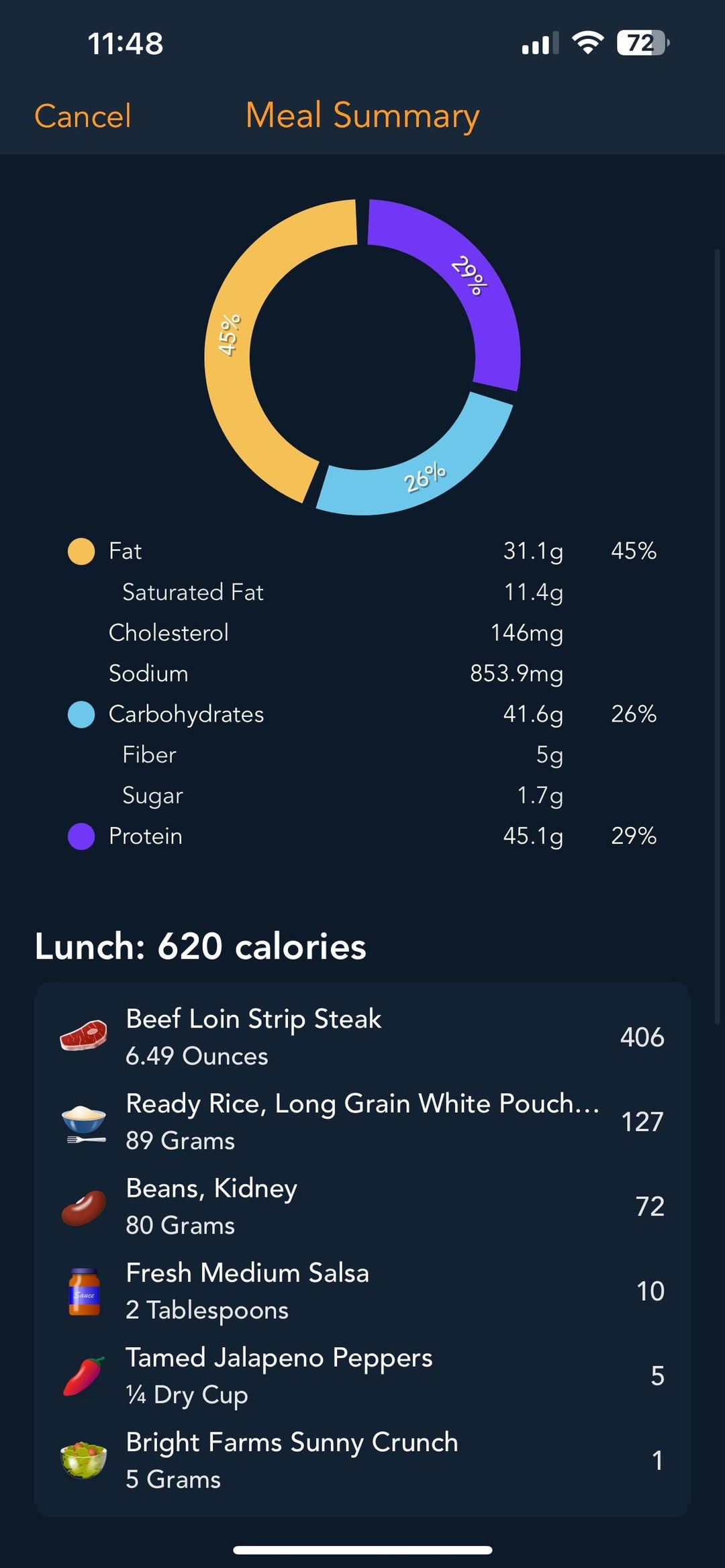Open the Ready Rice Long Grain White entry
Viewport: 725px width, 1568px height.
coord(362,1121)
